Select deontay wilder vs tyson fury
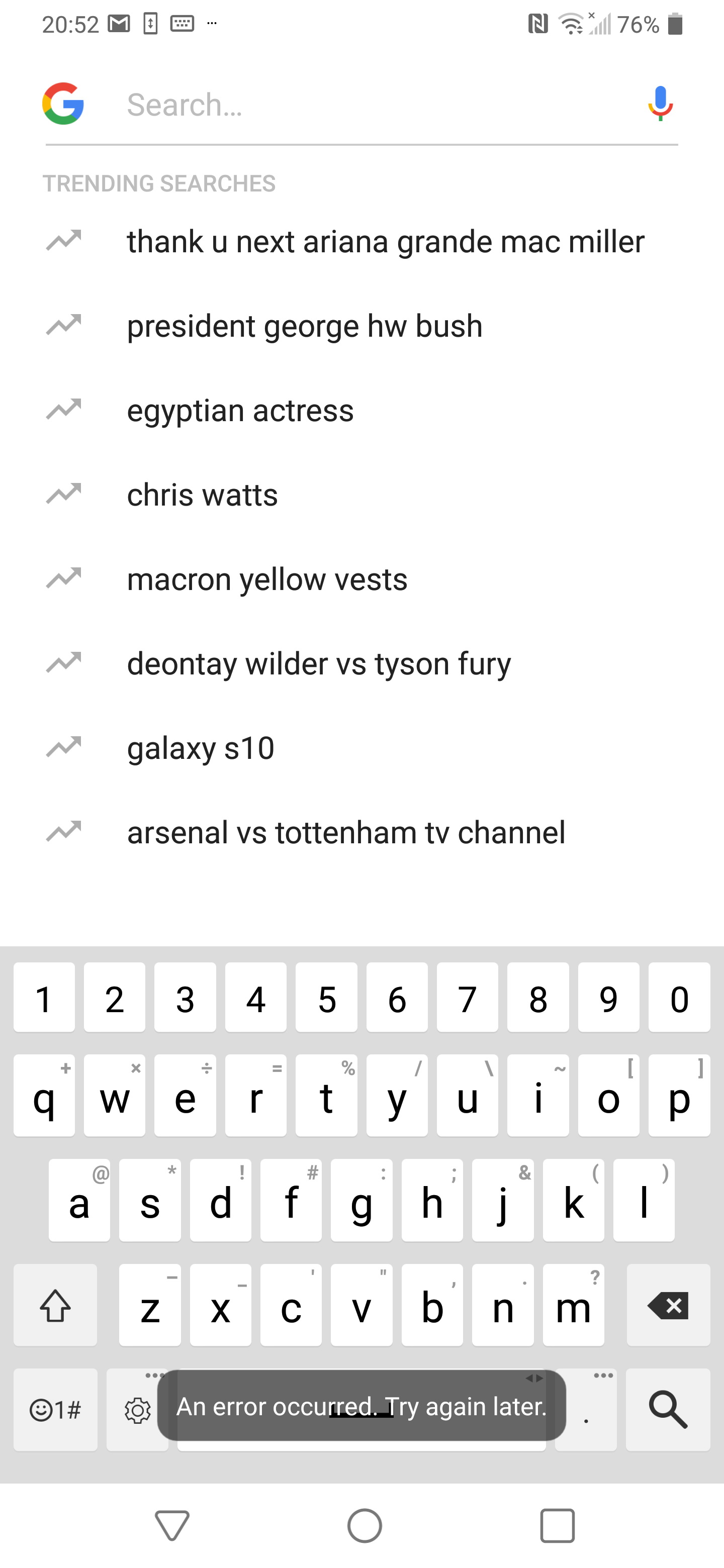The width and height of the screenshot is (724, 1568). click(361, 663)
